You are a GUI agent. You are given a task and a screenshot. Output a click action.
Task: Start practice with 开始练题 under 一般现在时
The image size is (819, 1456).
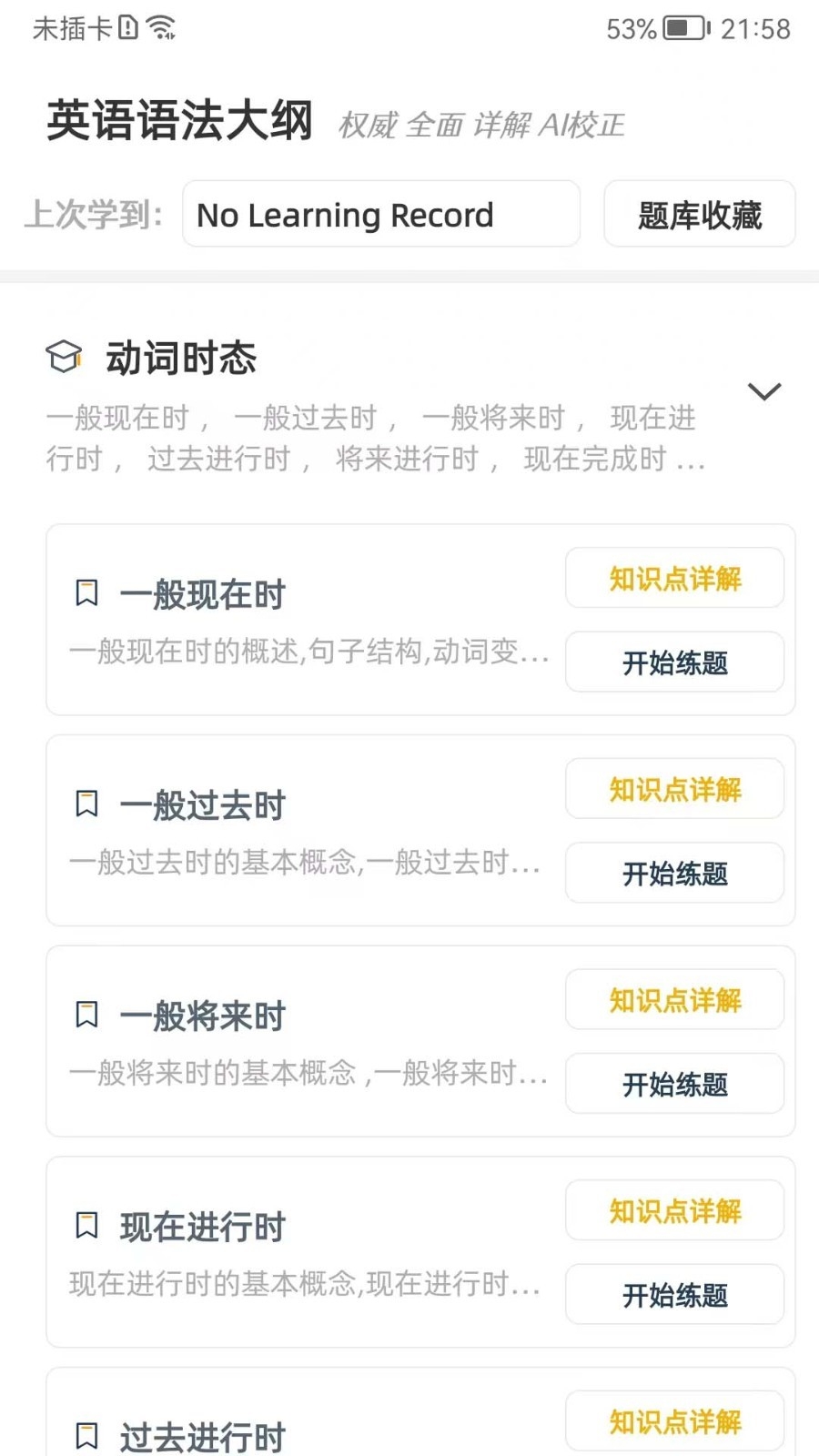point(674,662)
